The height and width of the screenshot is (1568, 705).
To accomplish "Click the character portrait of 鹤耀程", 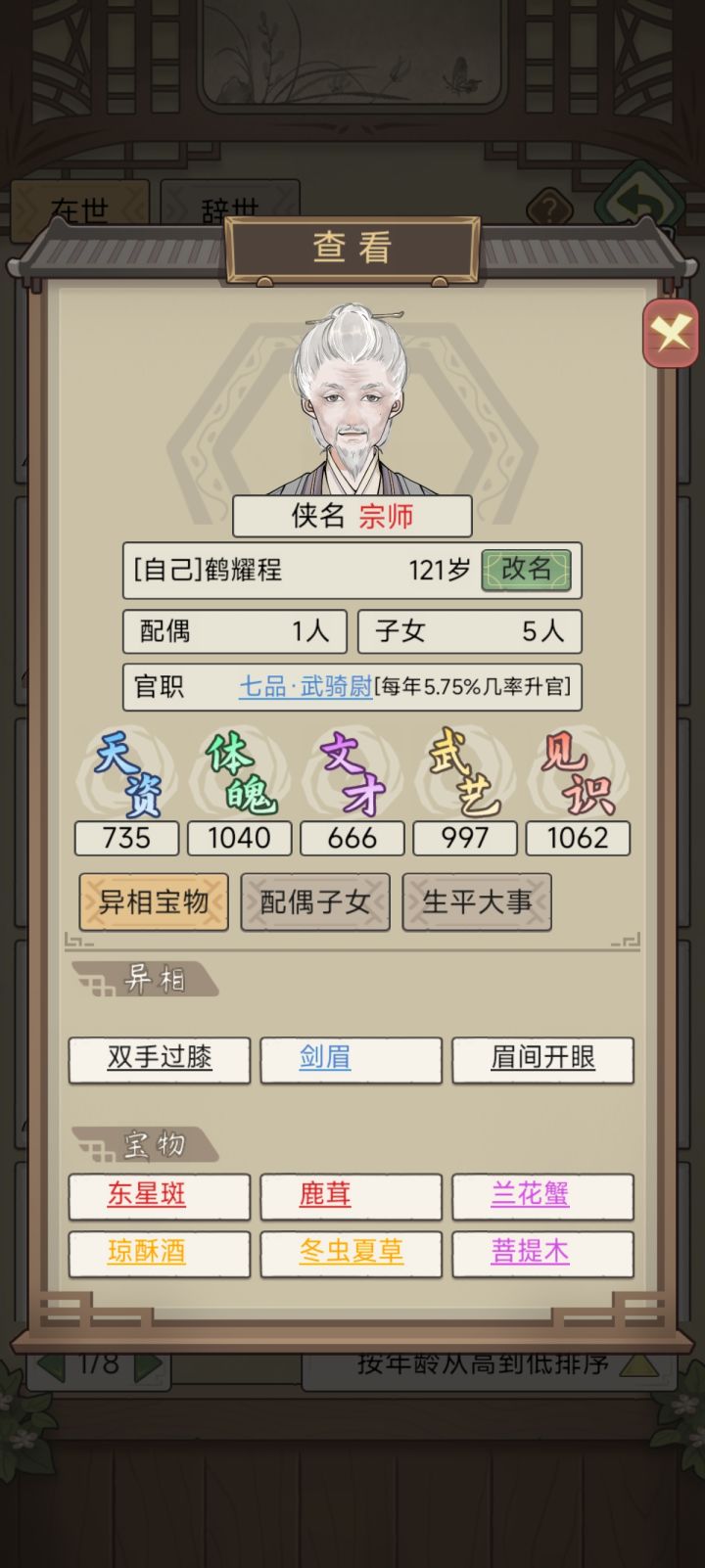I will click(x=352, y=401).
